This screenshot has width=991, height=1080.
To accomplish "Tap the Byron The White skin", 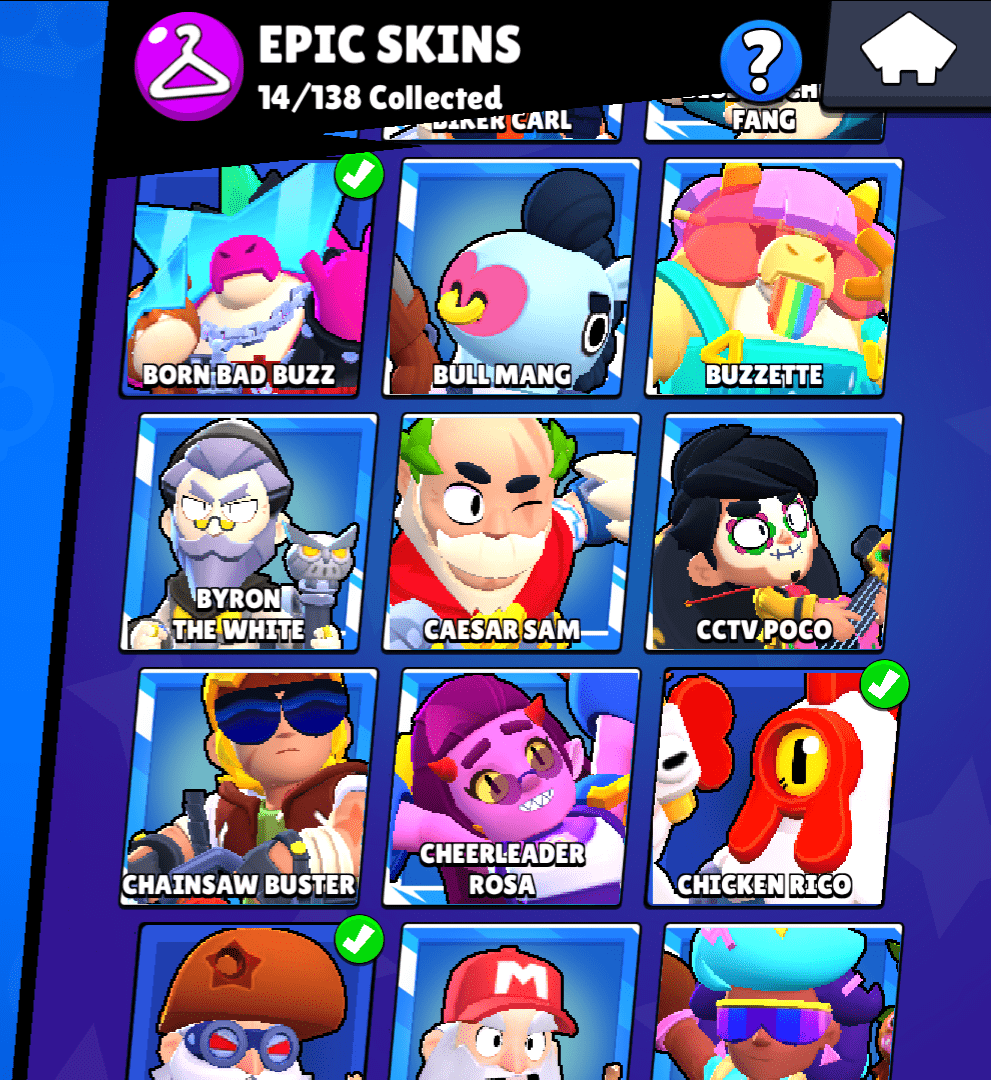I will point(250,533).
